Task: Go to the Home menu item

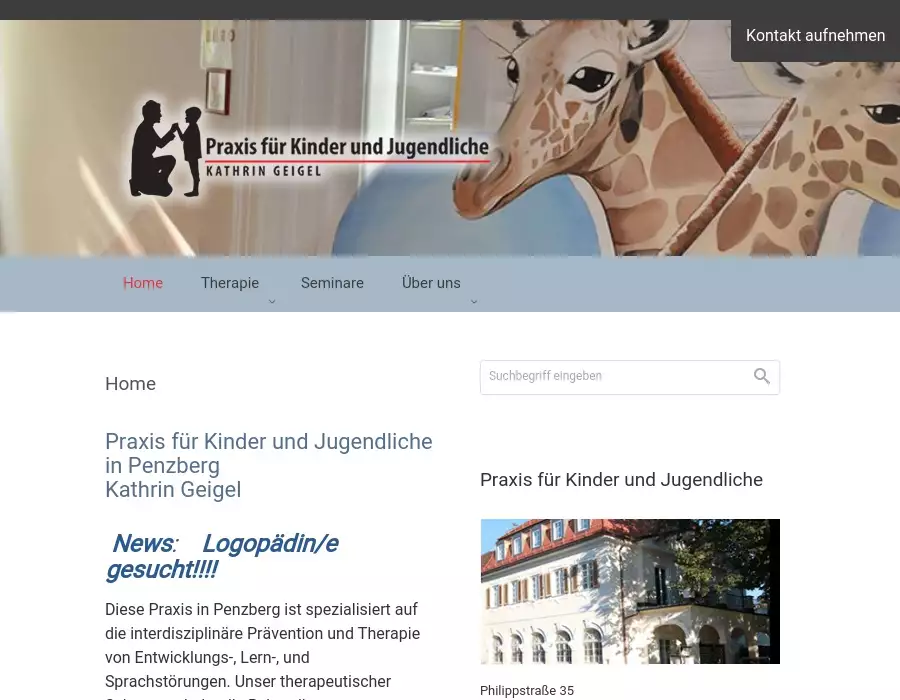Action: [143, 283]
